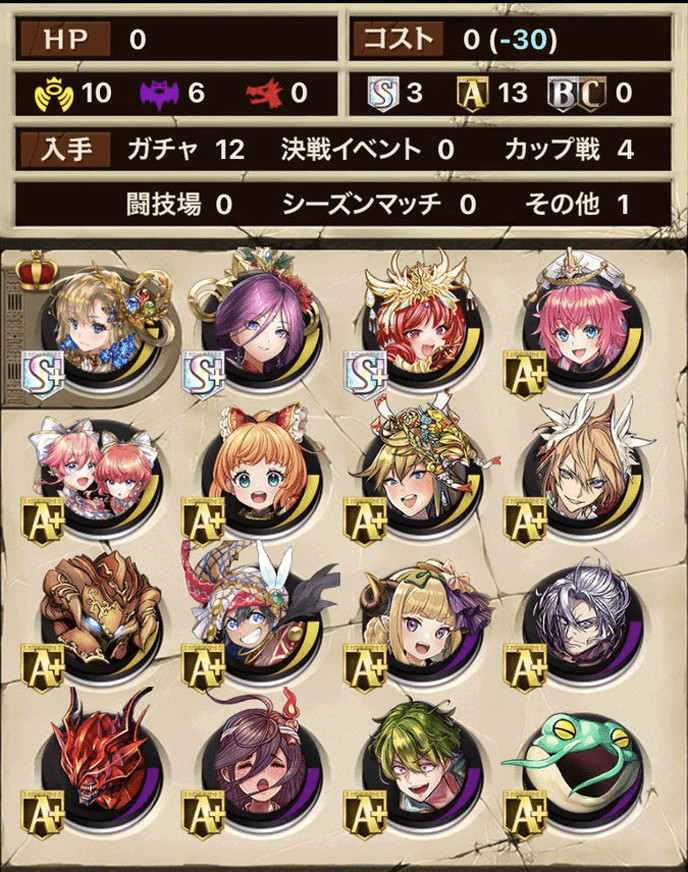Screen dimensions: 688x872
Task: Open the blonde horned girl tile
Action: pos(420,620)
